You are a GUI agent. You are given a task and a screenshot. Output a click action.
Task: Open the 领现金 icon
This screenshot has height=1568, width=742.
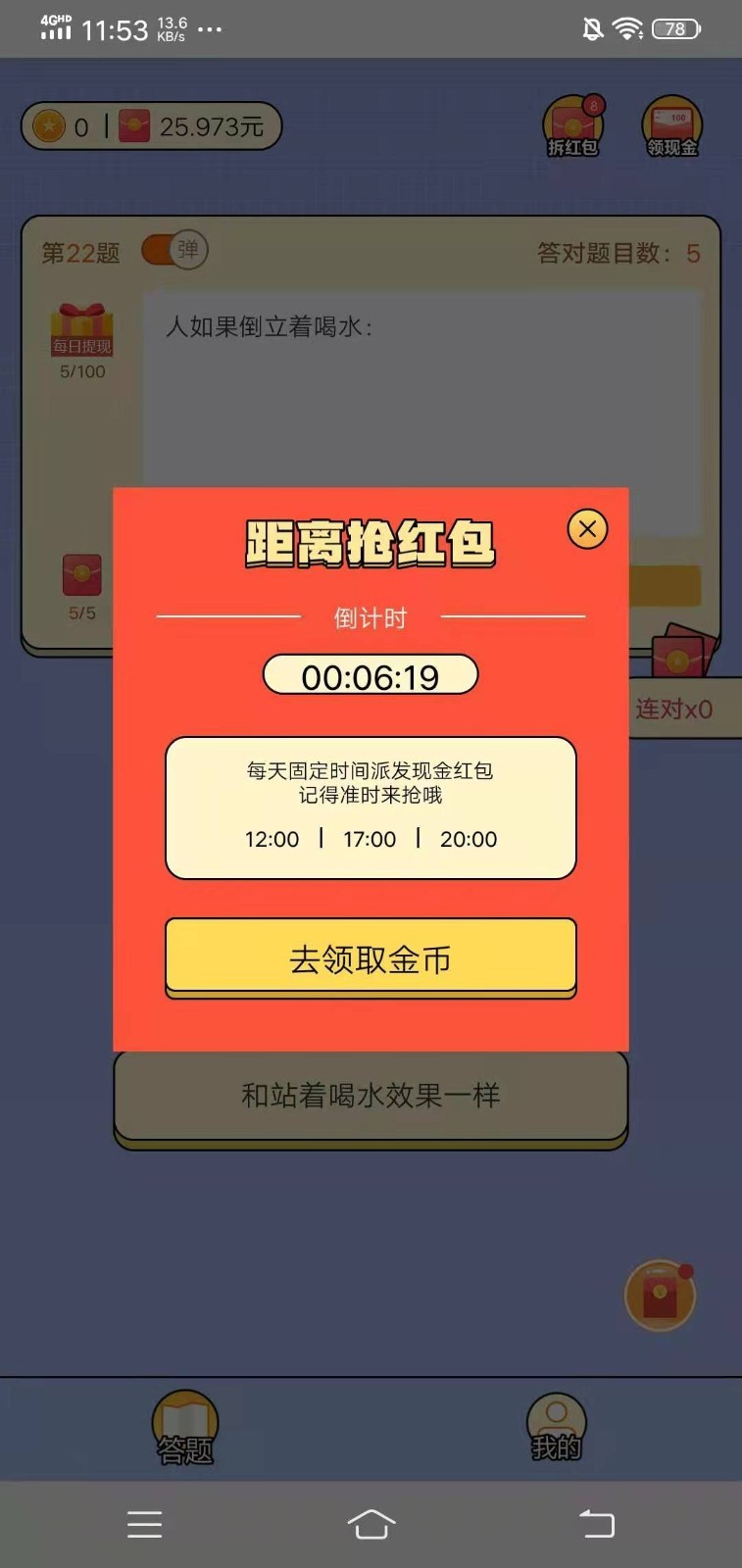pos(672,125)
